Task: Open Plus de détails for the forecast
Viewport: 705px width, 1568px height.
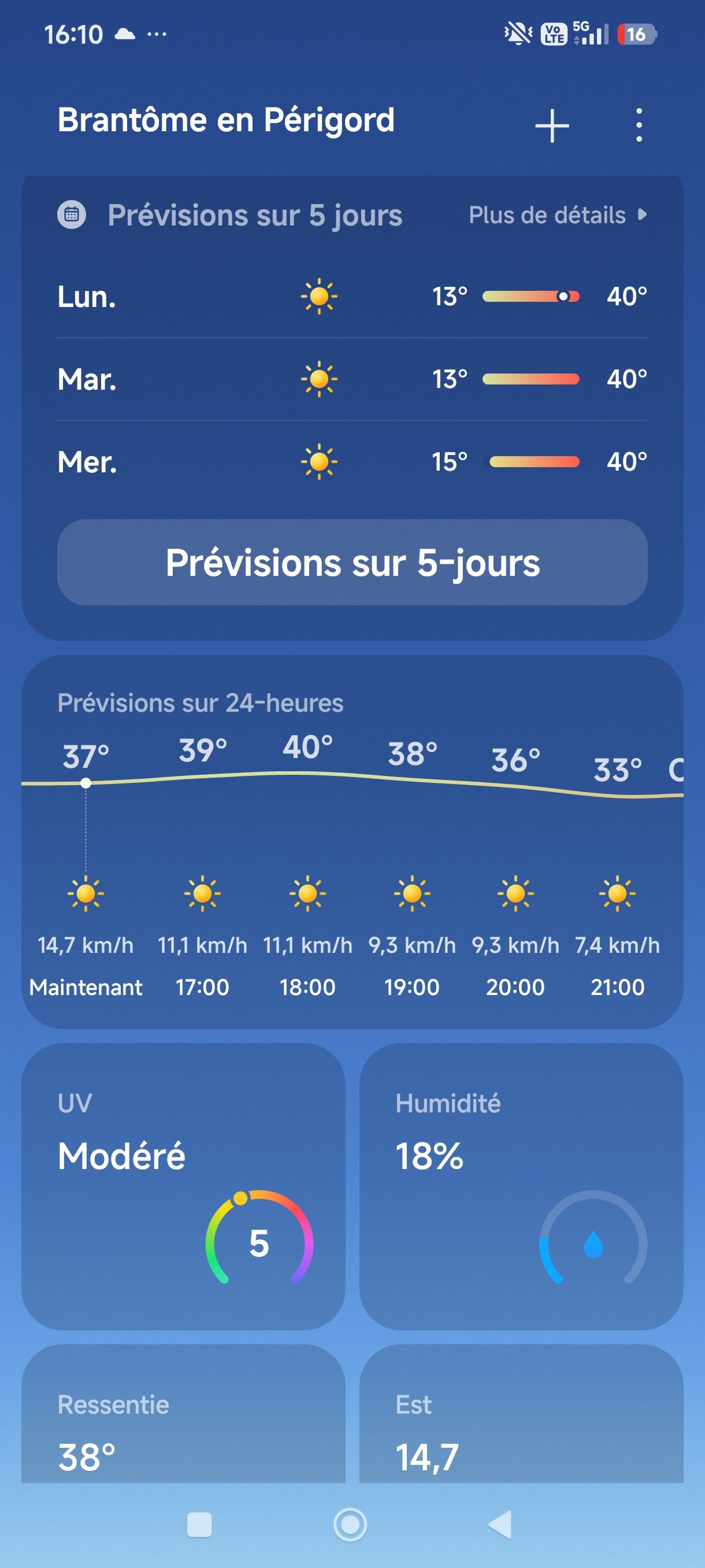Action: pyautogui.click(x=557, y=215)
